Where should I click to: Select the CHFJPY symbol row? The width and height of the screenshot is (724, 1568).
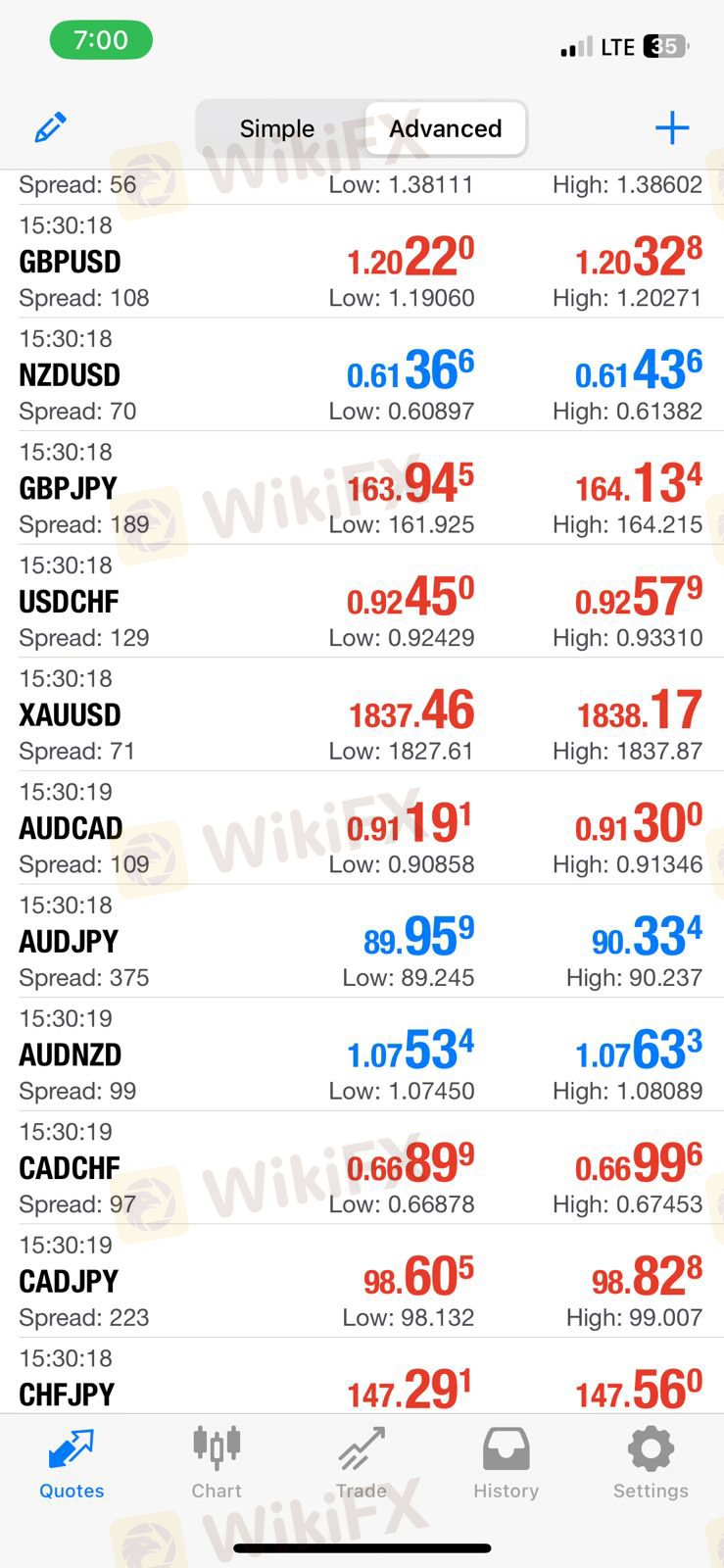click(362, 1376)
